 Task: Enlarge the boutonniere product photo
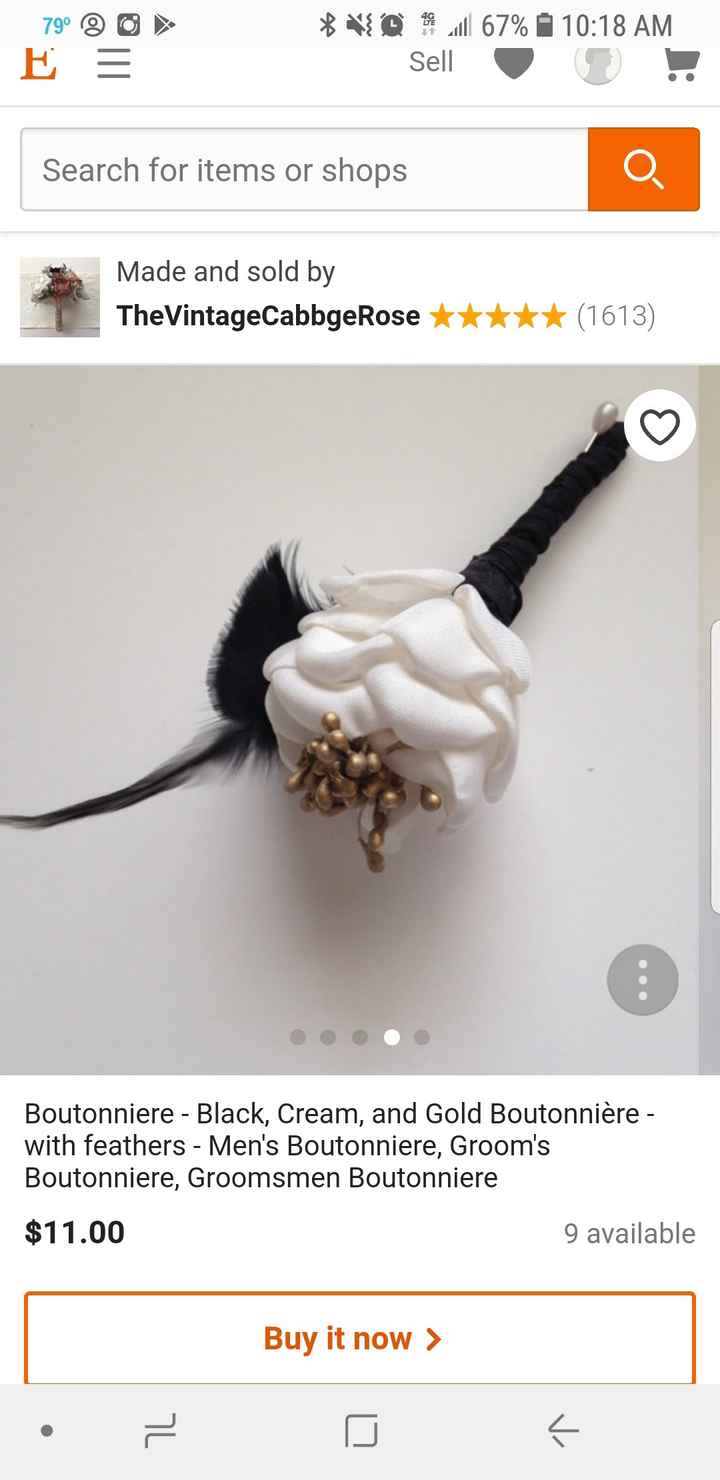350,700
